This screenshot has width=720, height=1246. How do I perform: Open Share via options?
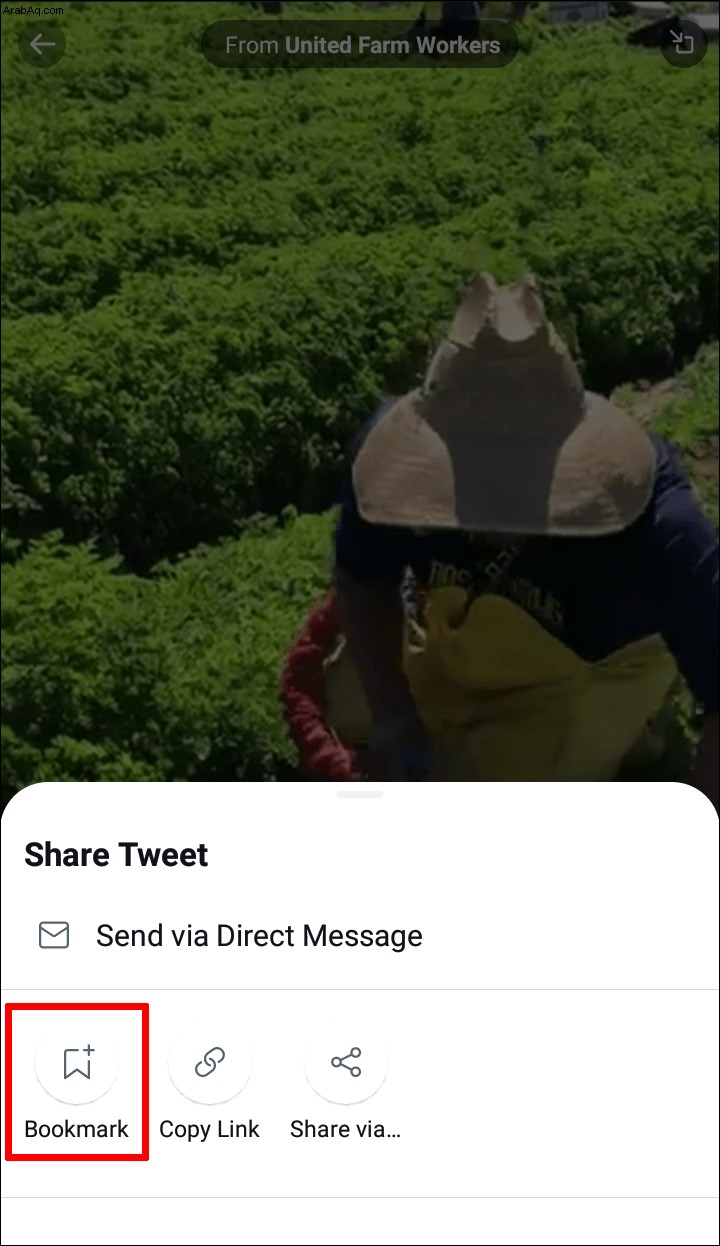pos(346,1064)
